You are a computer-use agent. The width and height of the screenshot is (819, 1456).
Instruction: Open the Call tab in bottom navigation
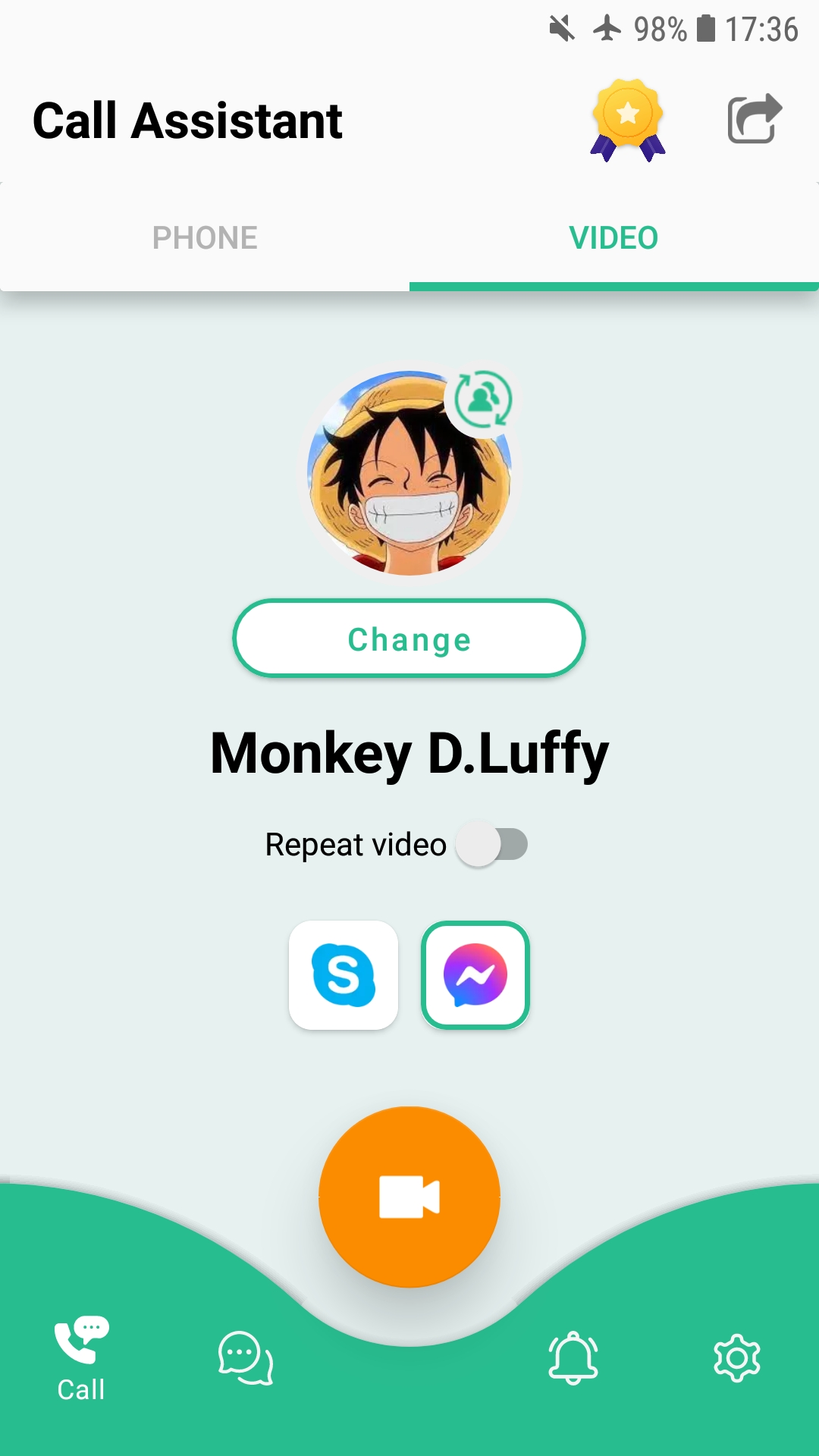(x=82, y=1359)
